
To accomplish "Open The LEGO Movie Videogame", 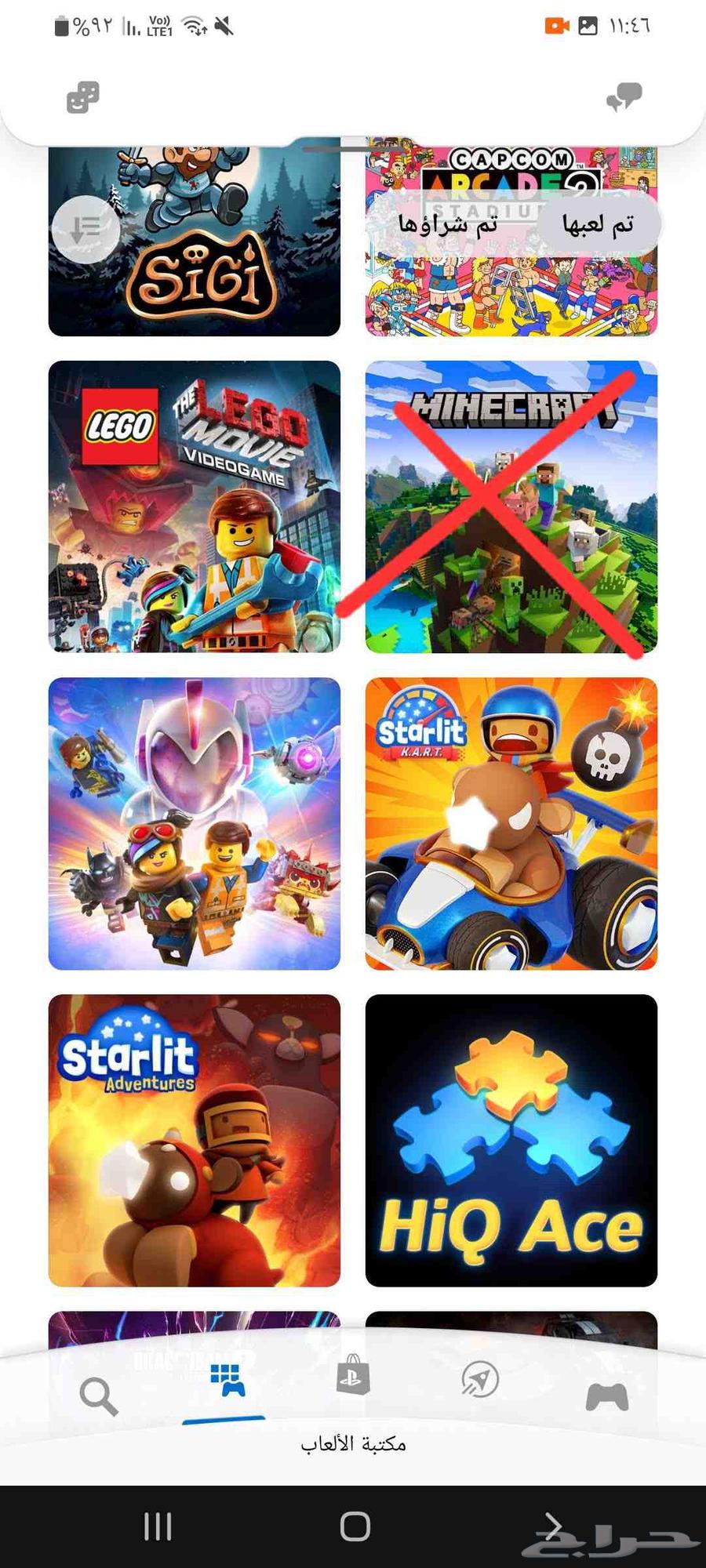I will coord(195,506).
